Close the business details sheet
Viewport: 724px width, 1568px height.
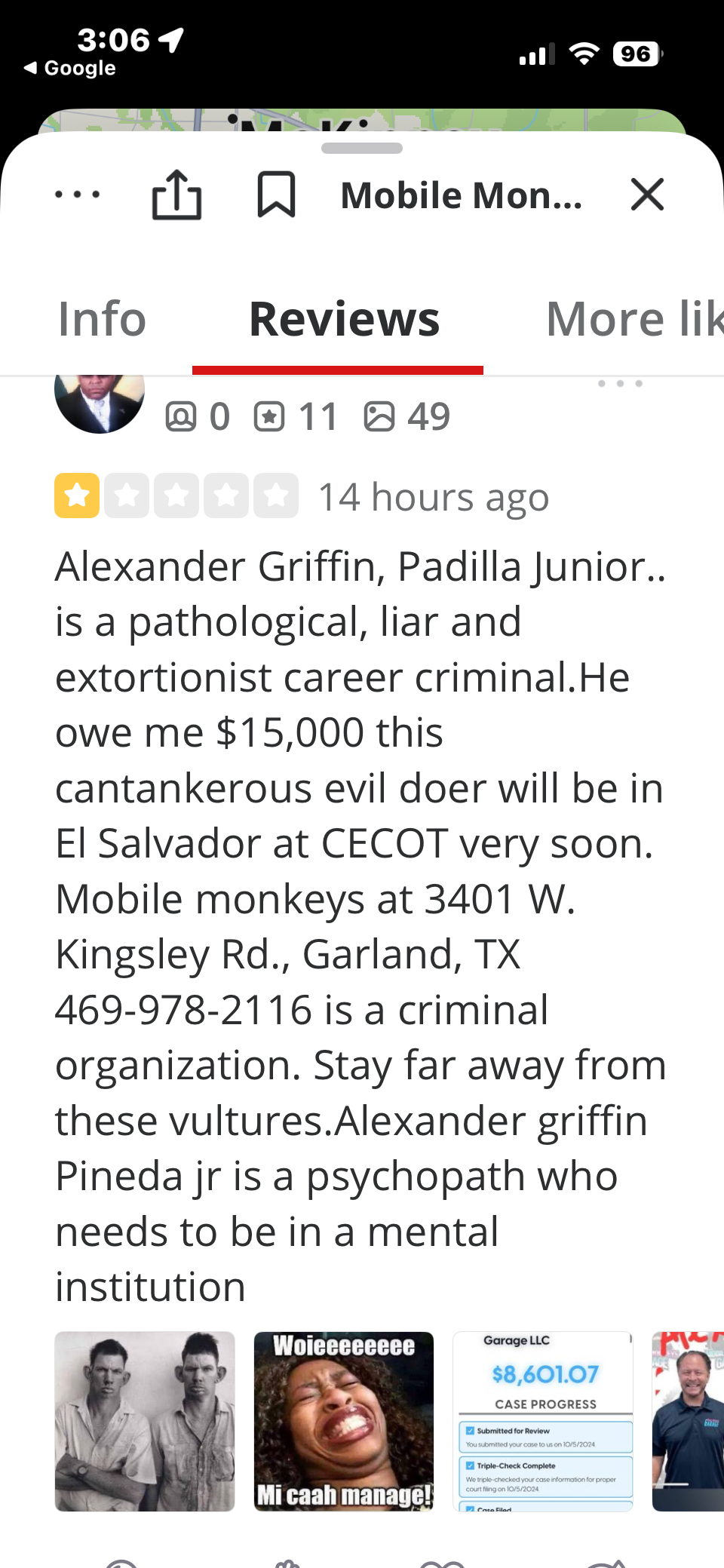(x=647, y=195)
